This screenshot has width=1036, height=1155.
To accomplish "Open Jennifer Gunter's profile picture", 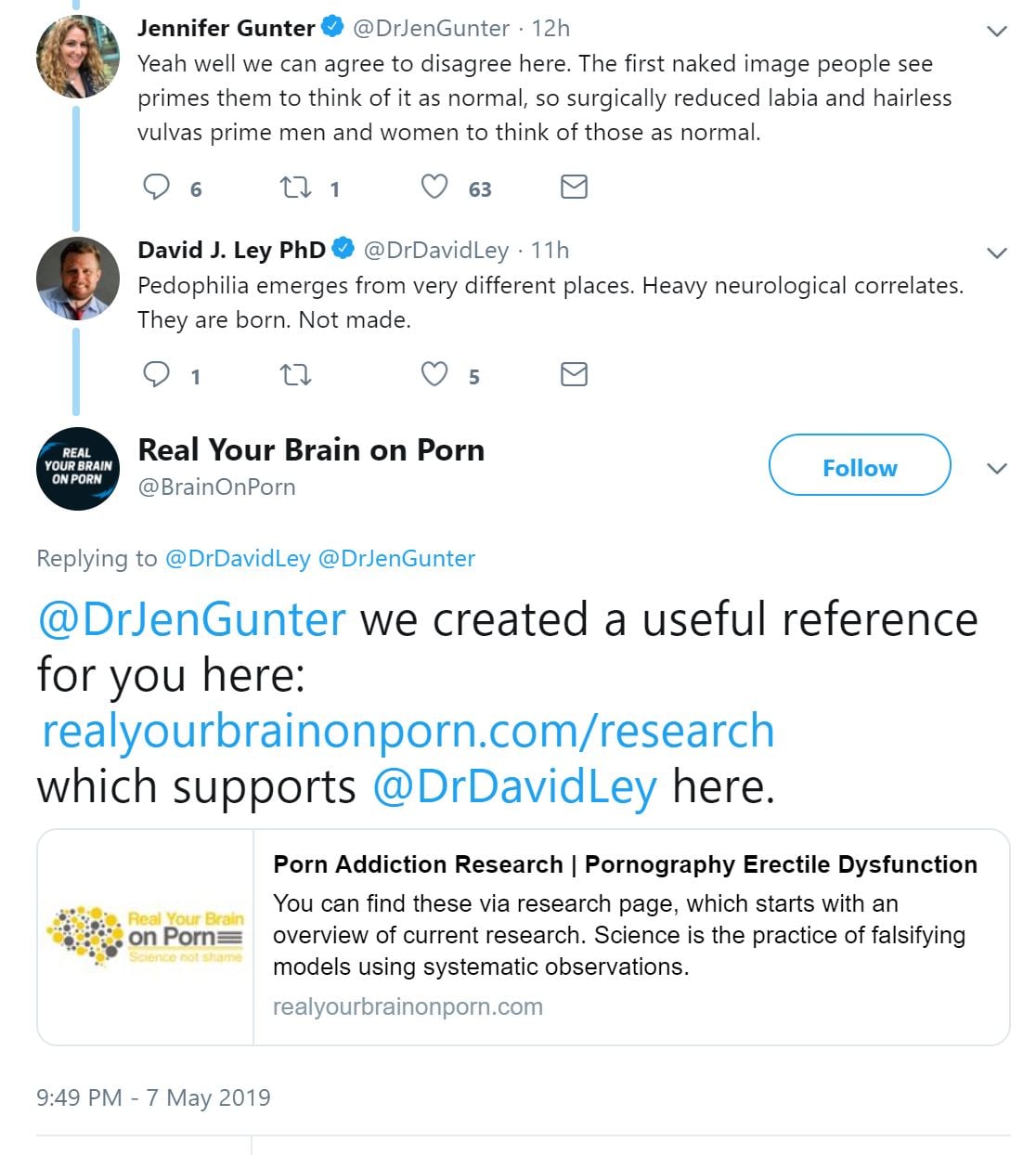I will pyautogui.click(x=77, y=58).
